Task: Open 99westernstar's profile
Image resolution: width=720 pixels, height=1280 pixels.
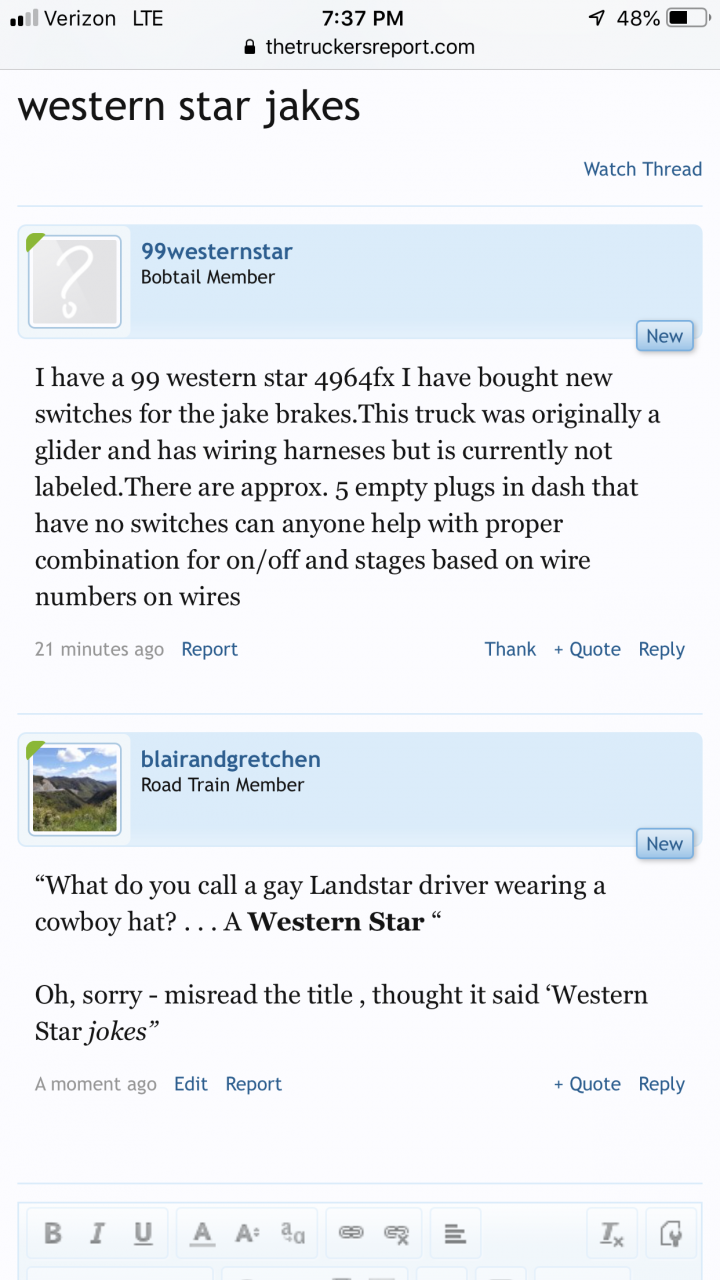Action: (x=216, y=252)
